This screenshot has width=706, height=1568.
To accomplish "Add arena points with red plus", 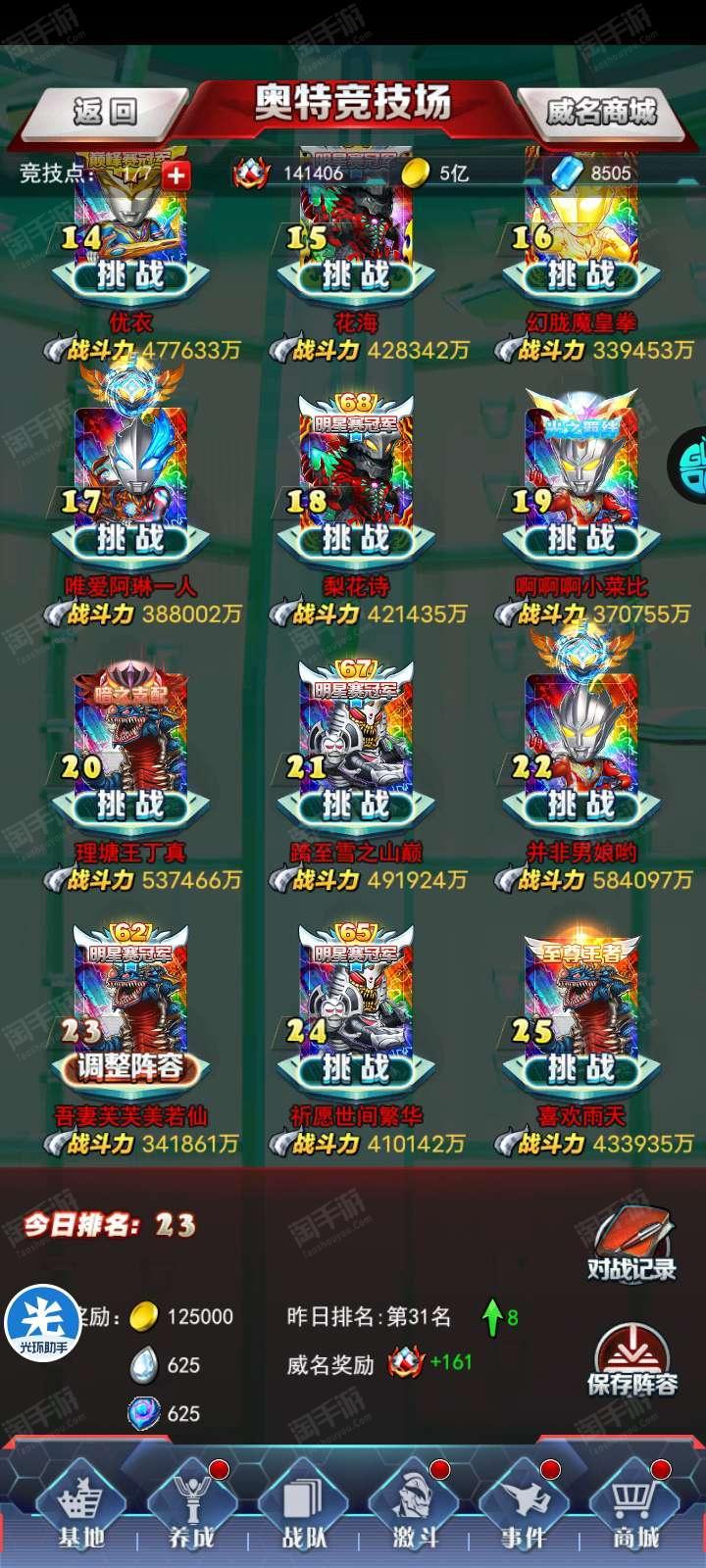I will (176, 174).
